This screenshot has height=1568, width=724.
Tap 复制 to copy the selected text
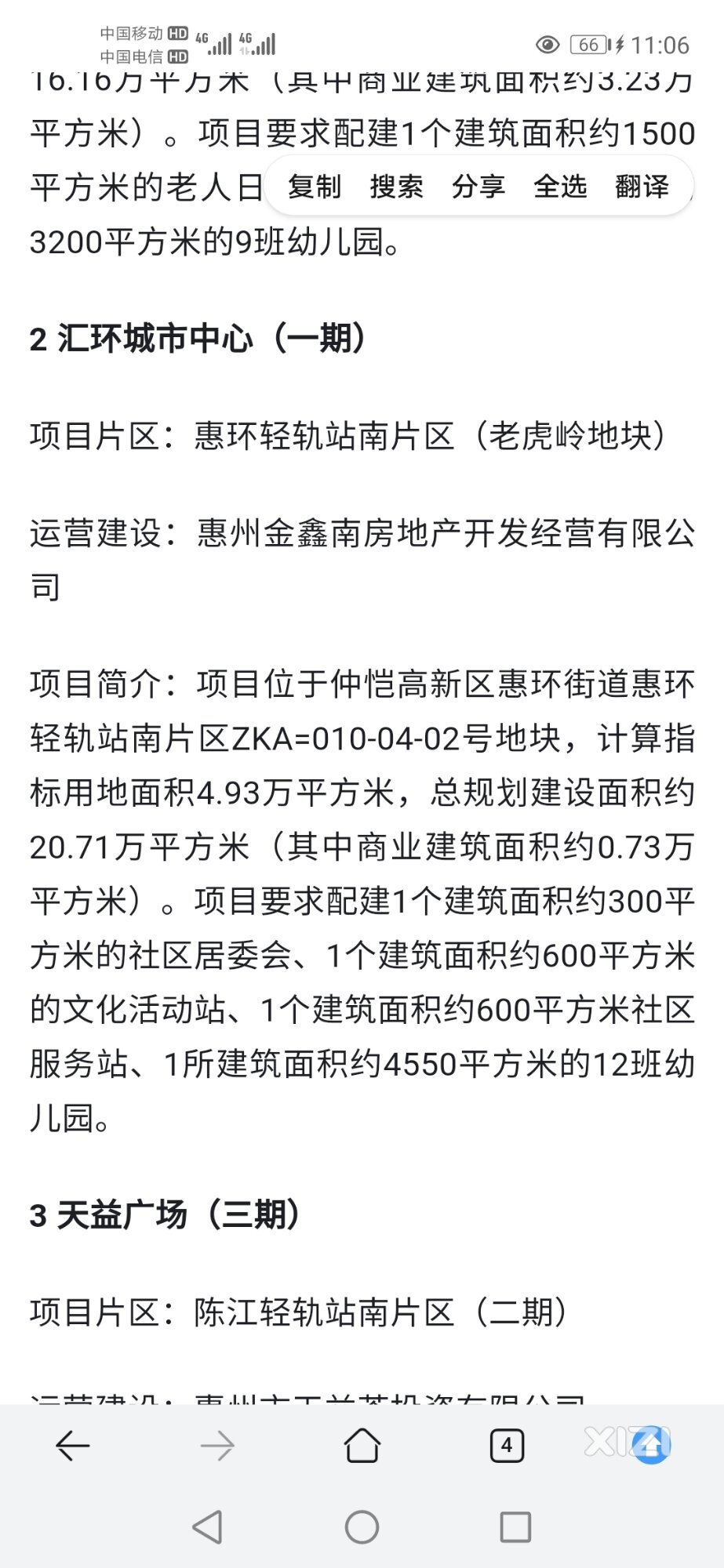click(x=314, y=187)
